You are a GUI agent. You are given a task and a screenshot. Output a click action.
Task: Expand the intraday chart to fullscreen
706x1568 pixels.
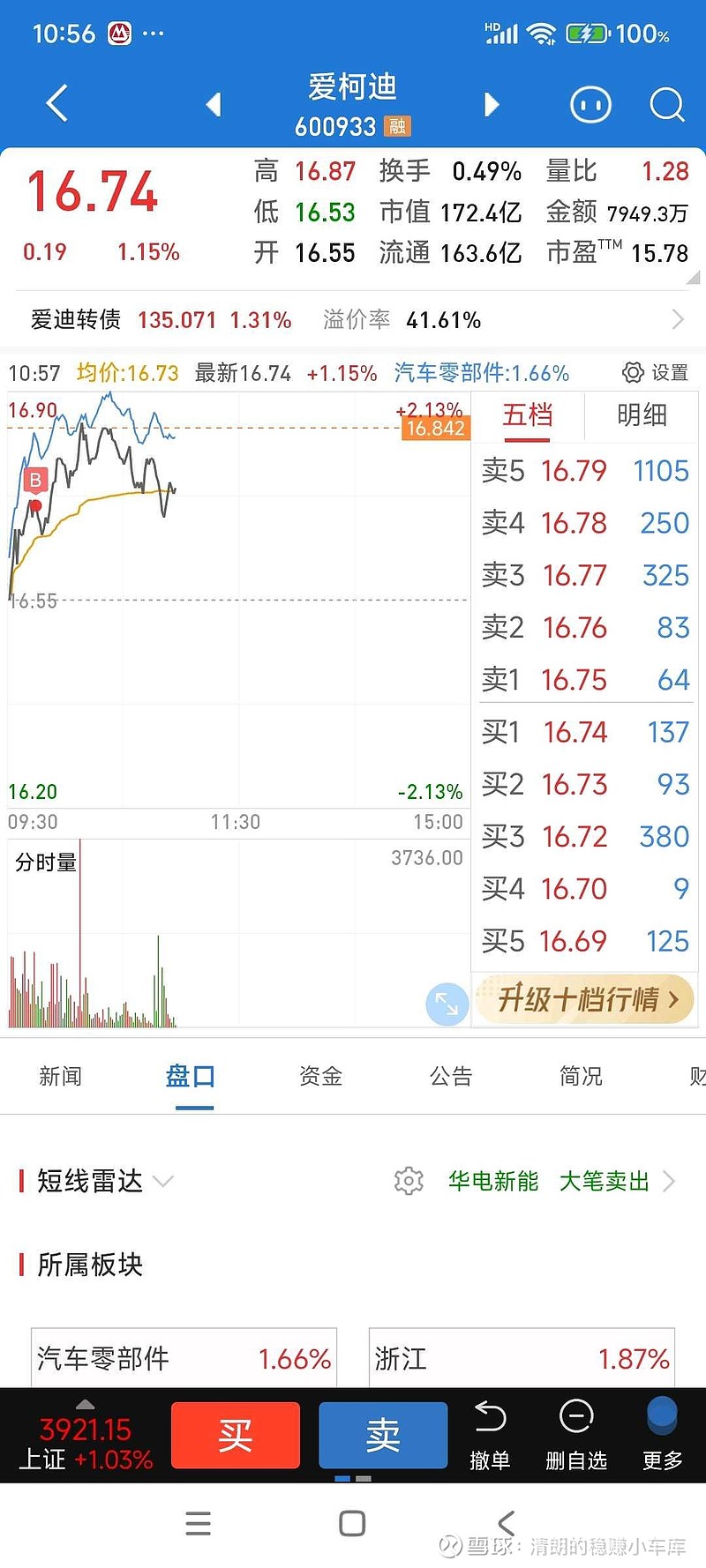pyautogui.click(x=447, y=1004)
